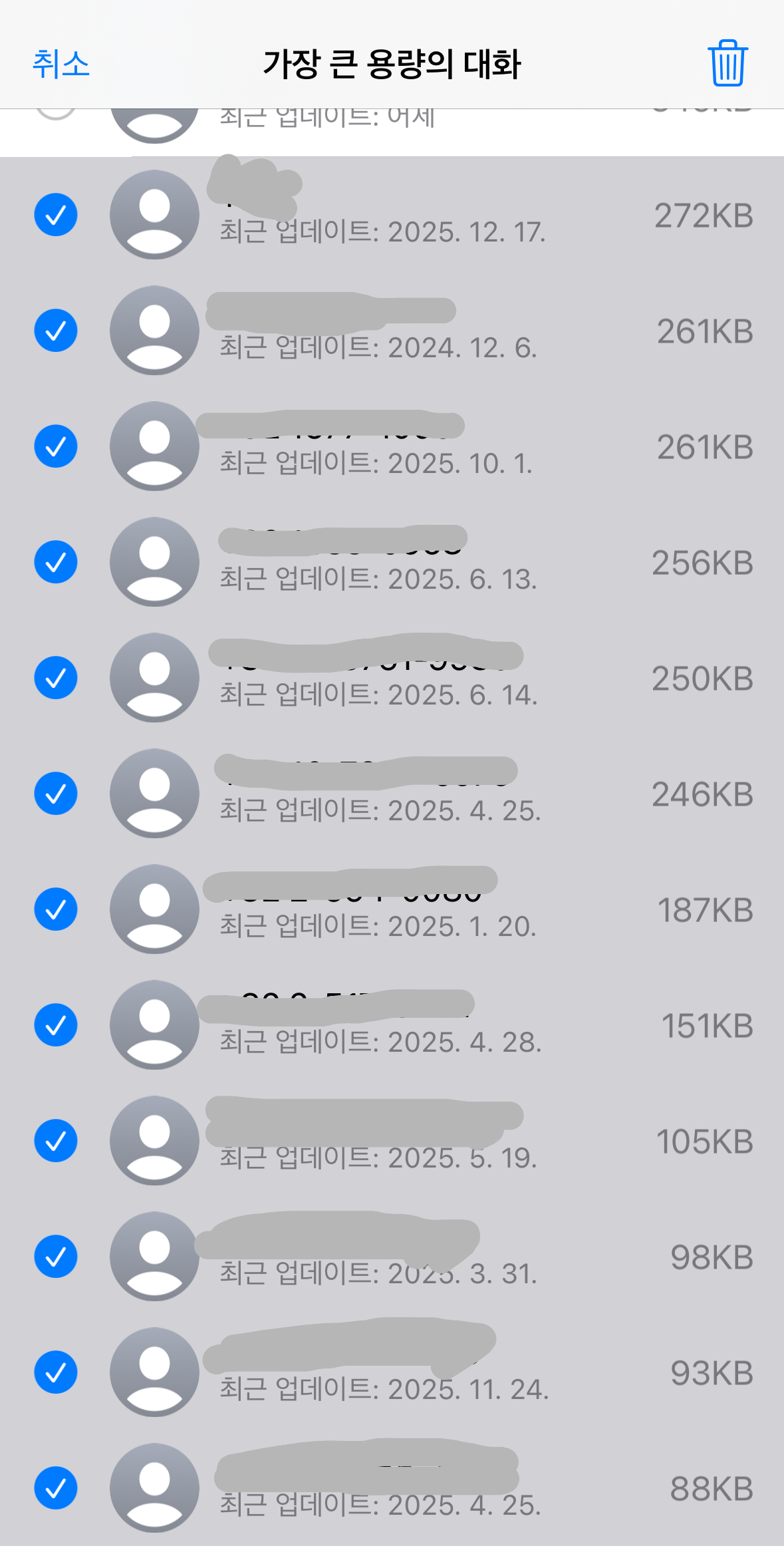Tap the avatar of the 261KB conversation updated 2024. 12. 6.

point(154,330)
